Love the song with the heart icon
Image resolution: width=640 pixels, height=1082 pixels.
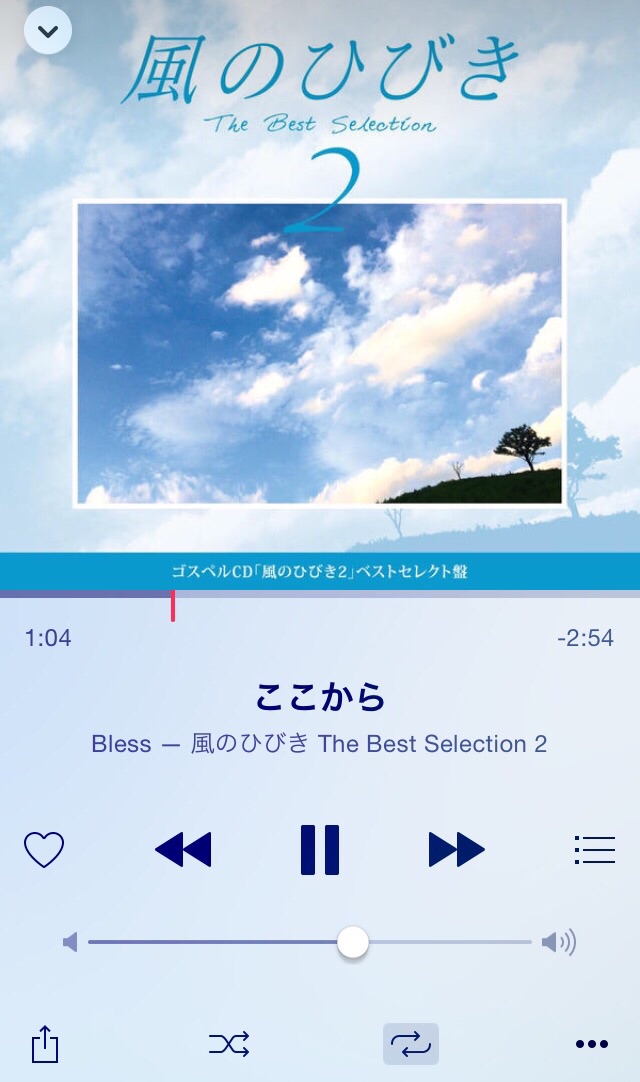click(44, 850)
